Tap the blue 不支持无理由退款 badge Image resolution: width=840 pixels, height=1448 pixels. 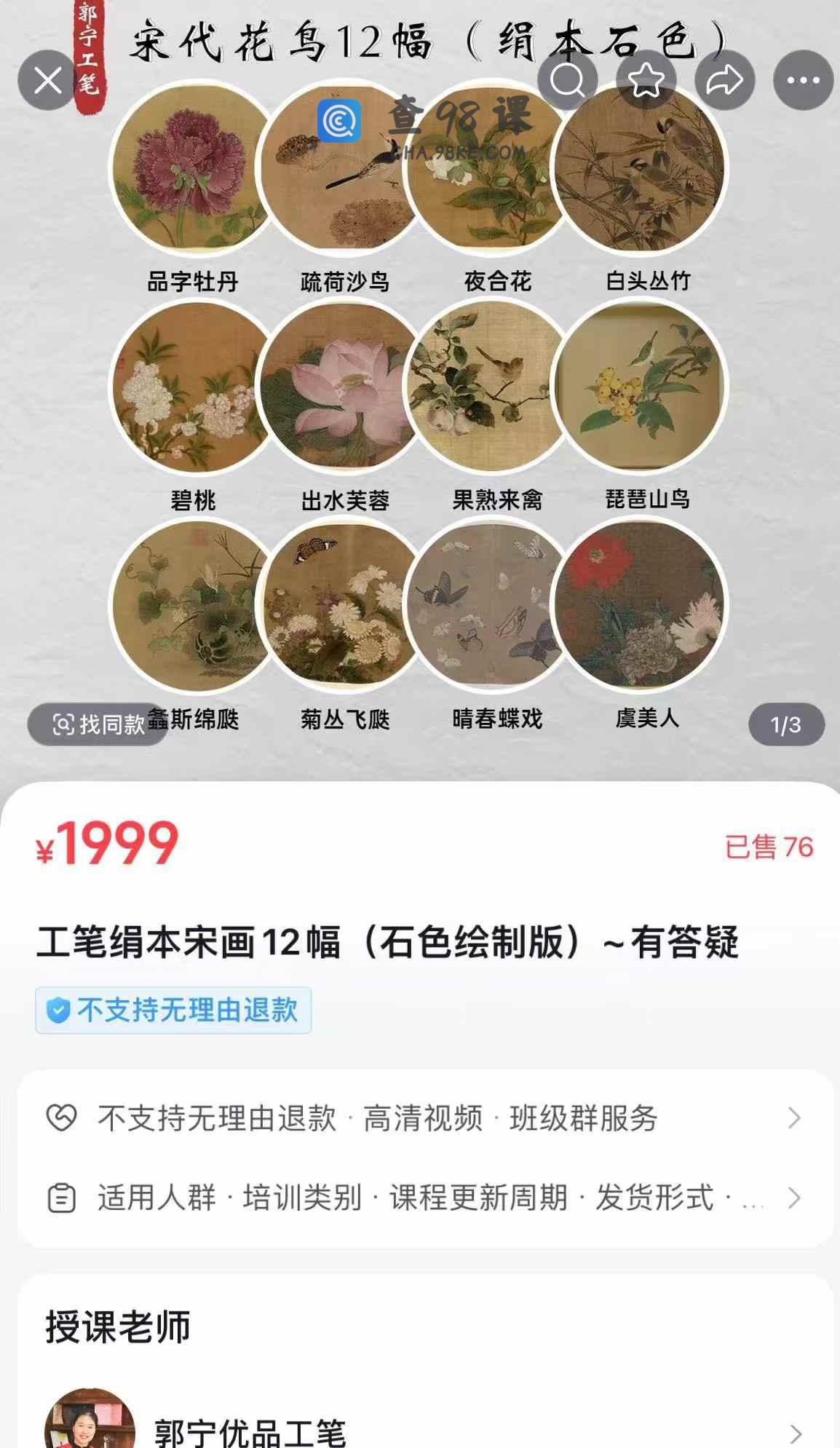click(x=173, y=1010)
